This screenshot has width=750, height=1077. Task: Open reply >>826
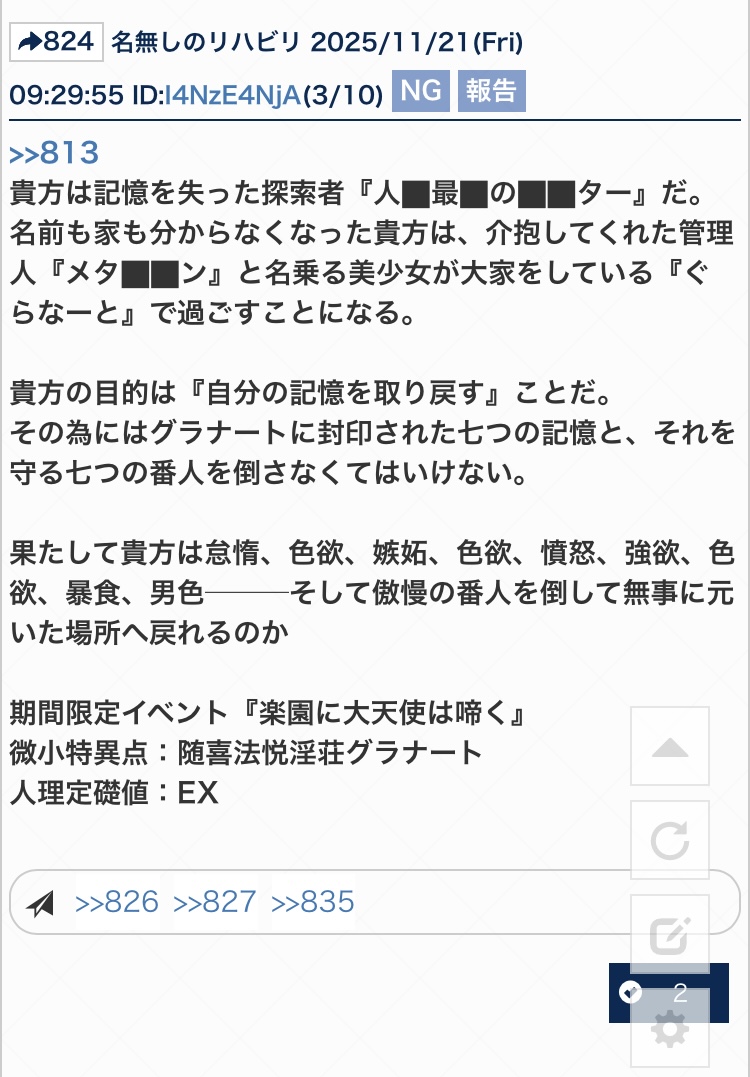tap(117, 903)
